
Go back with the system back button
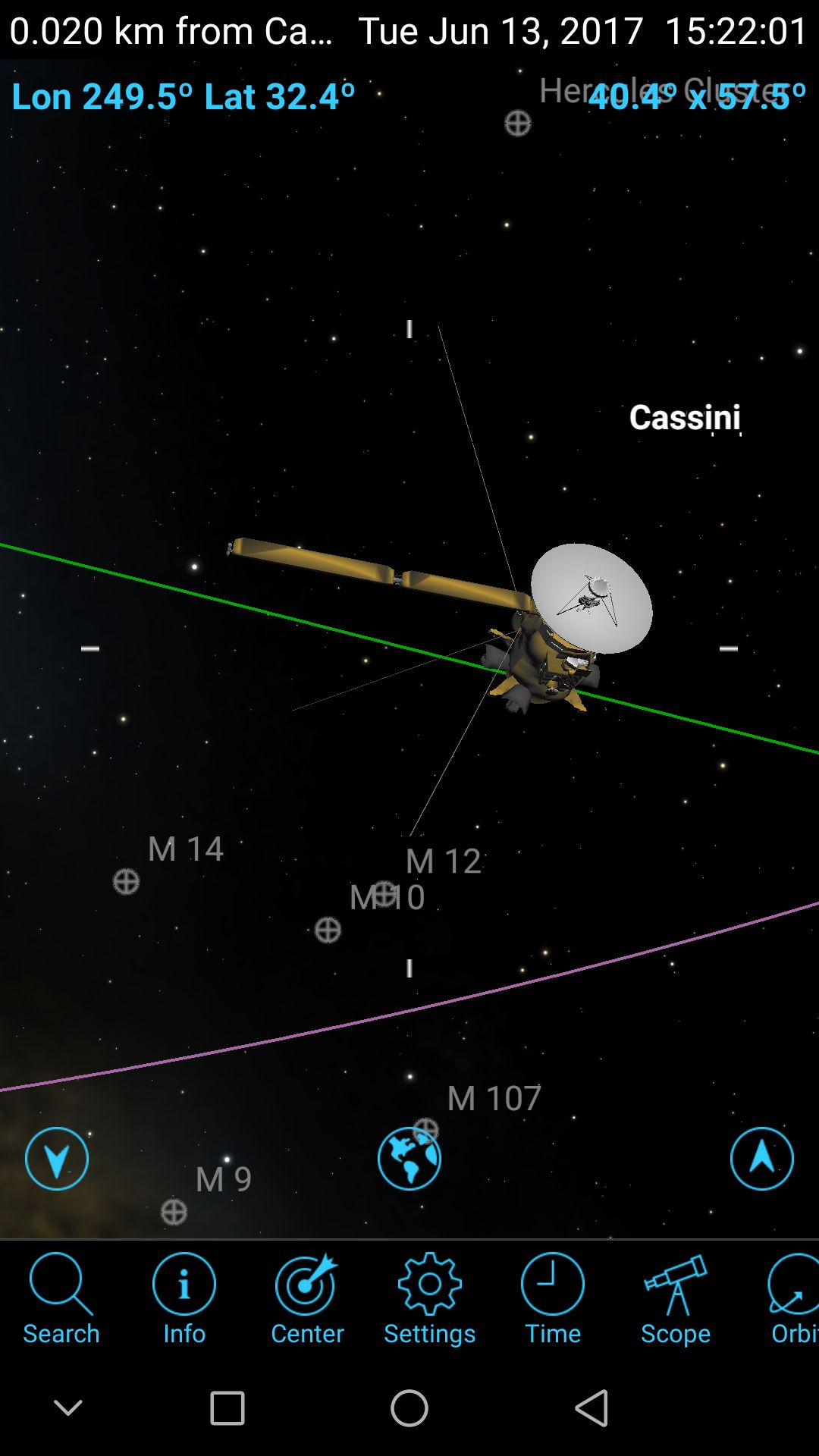point(591,1408)
